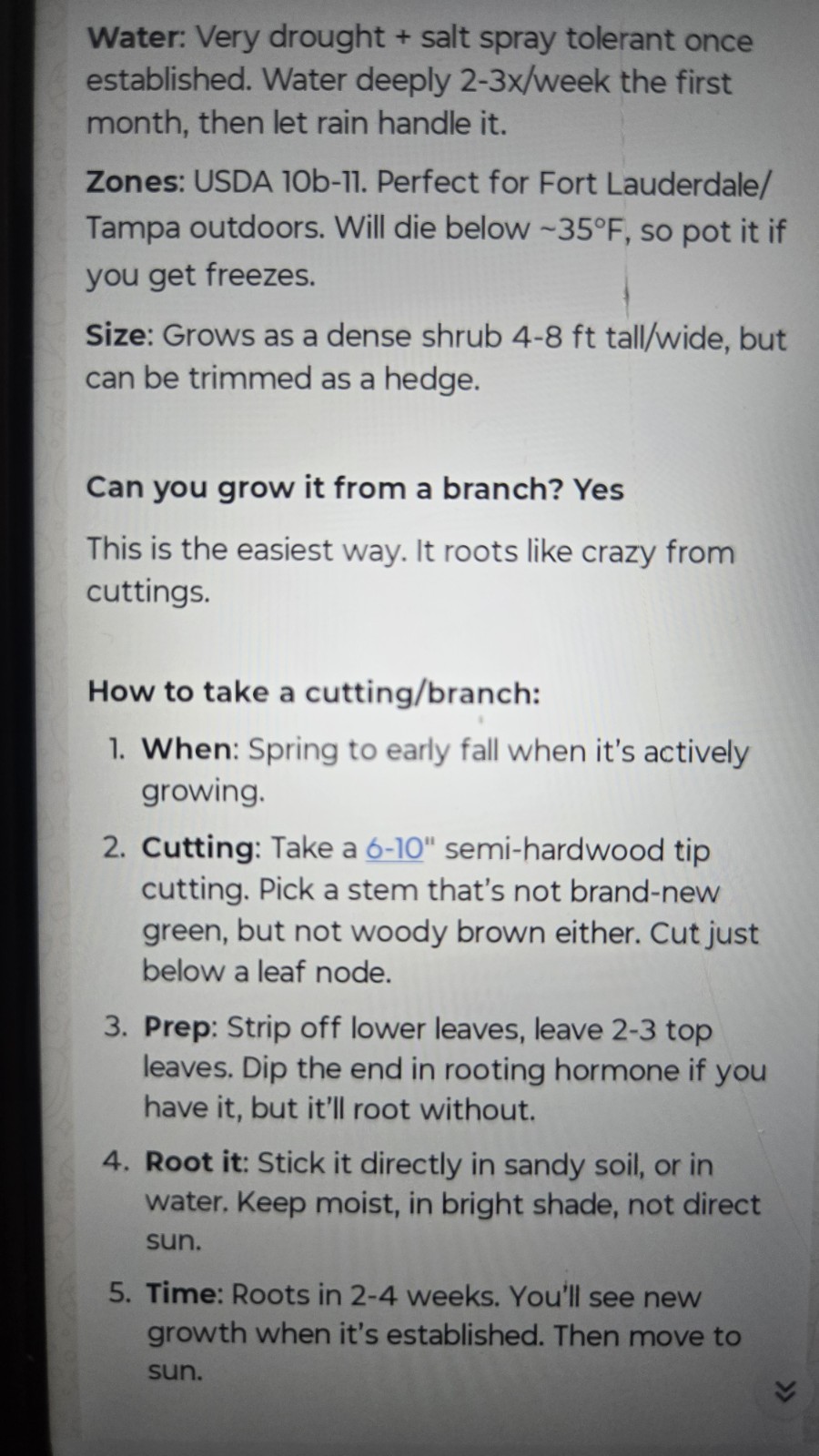The height and width of the screenshot is (1456, 819).
Task: Tap the scroll-to-bottom double chevron
Action: [x=784, y=1391]
